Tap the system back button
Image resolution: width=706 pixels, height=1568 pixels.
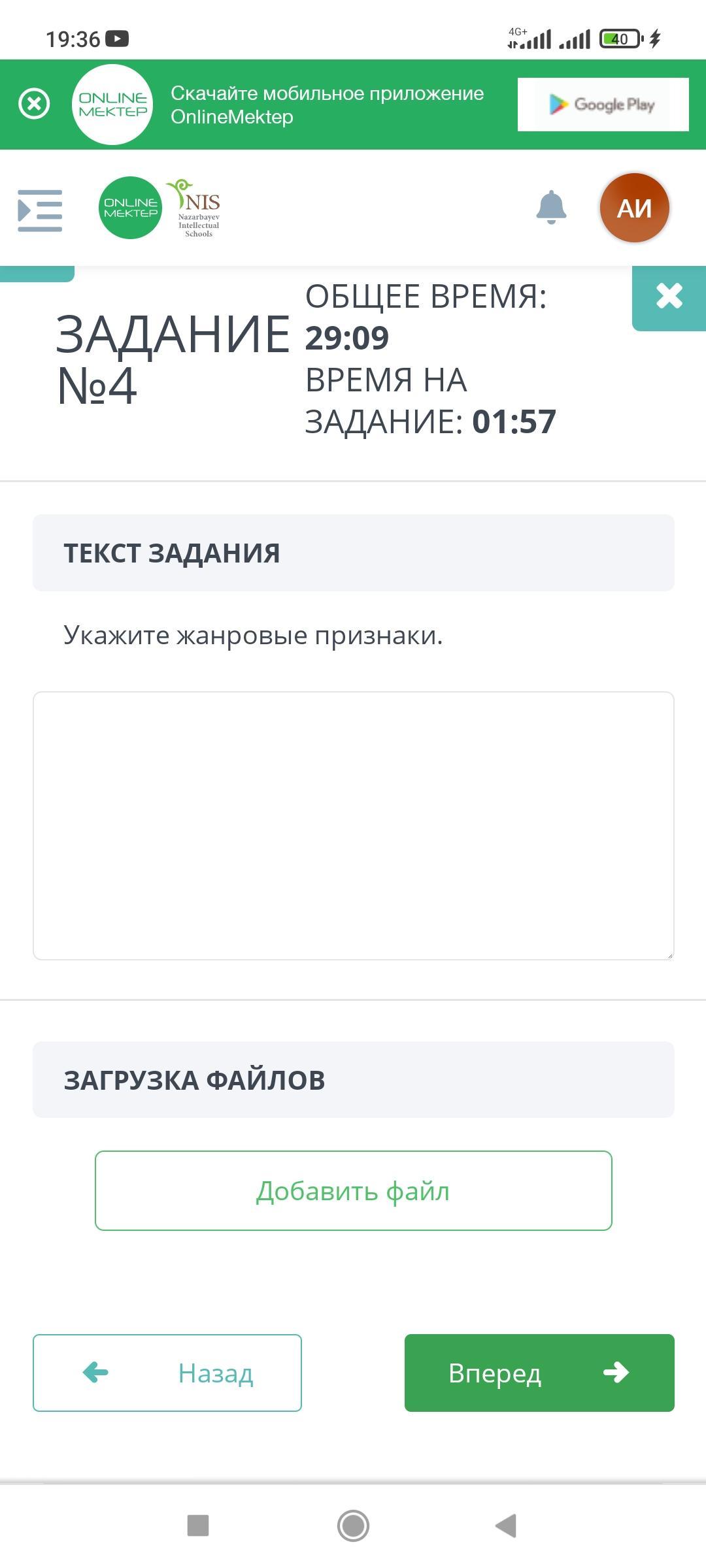tap(506, 1526)
